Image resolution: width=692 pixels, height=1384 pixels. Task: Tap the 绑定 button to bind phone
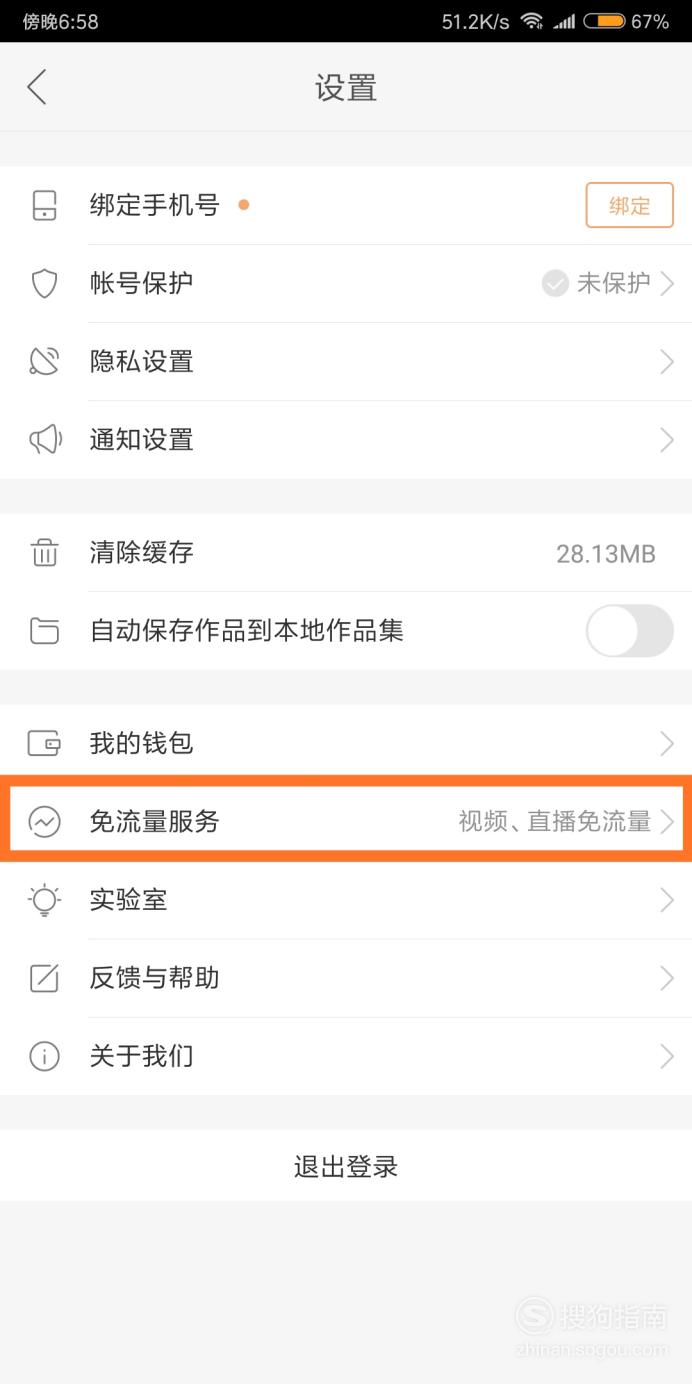coord(629,206)
